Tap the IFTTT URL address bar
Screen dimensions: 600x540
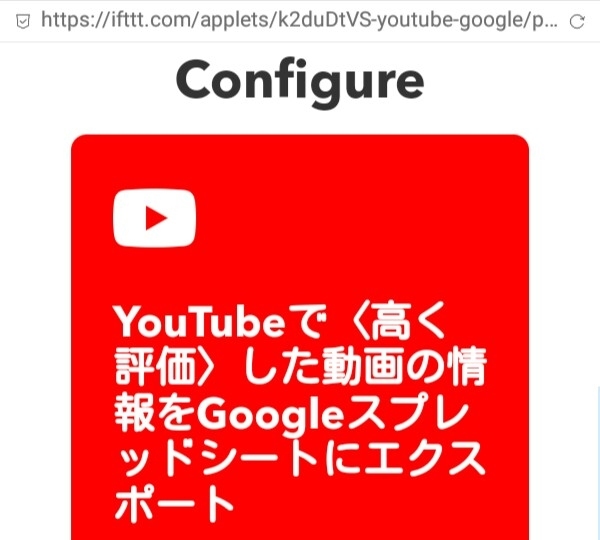point(298,20)
